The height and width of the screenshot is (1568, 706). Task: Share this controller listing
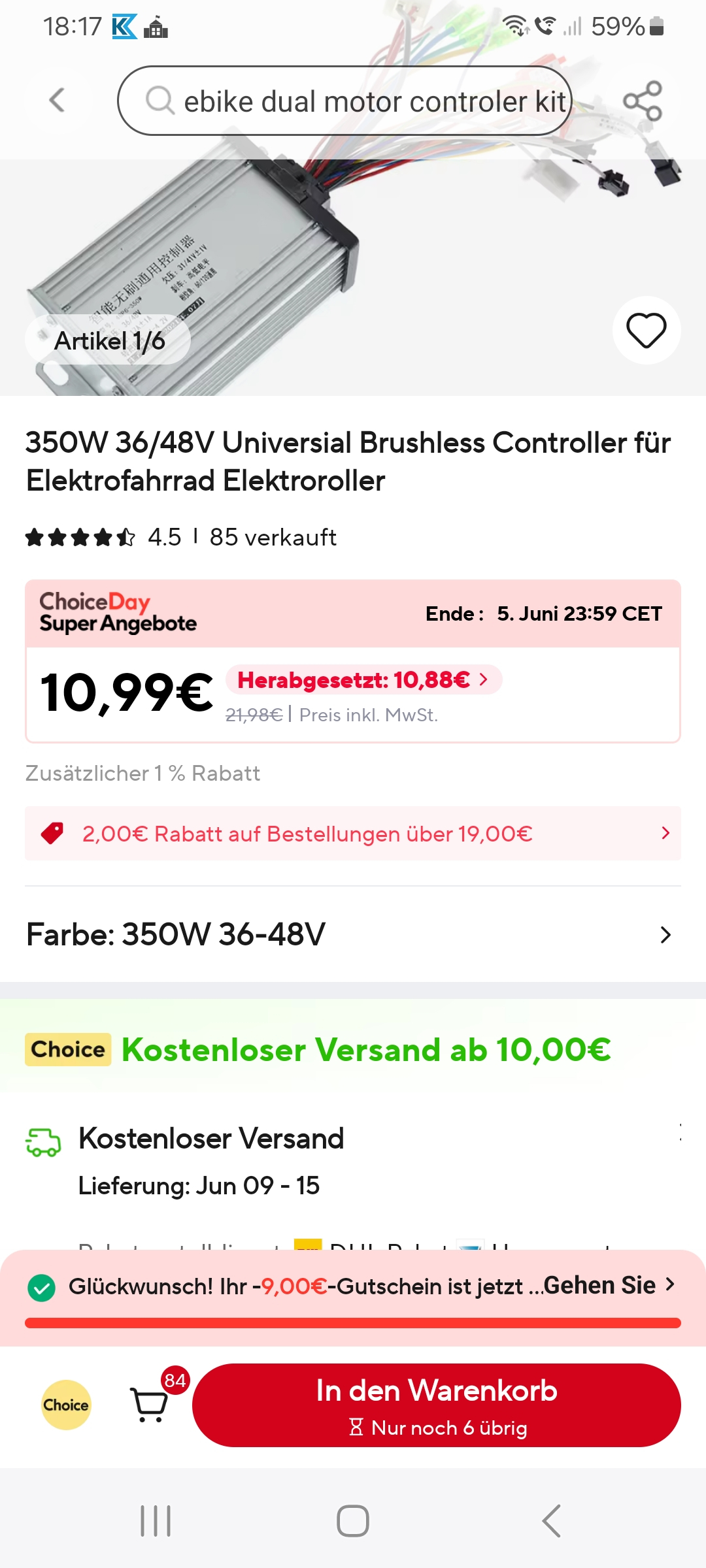(642, 101)
